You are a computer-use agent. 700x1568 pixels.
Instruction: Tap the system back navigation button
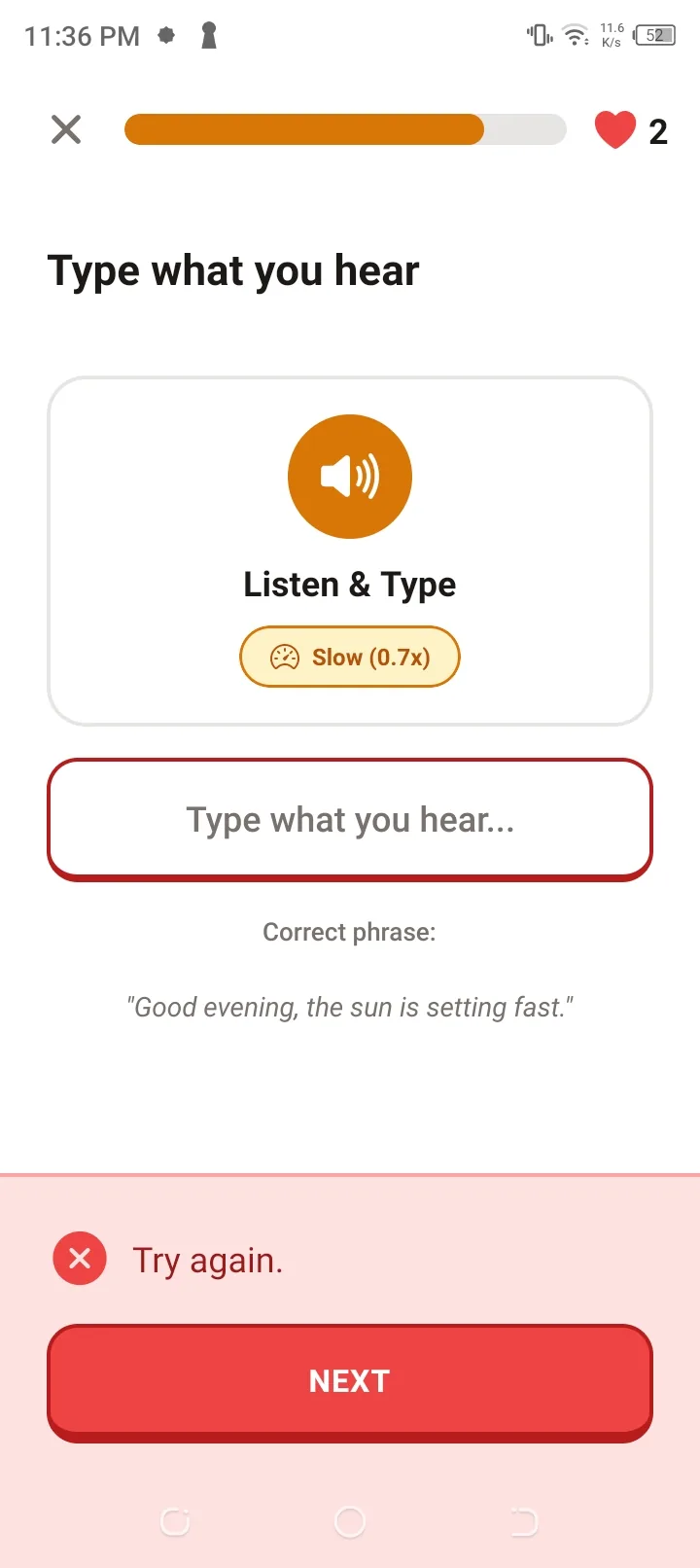tap(524, 1522)
